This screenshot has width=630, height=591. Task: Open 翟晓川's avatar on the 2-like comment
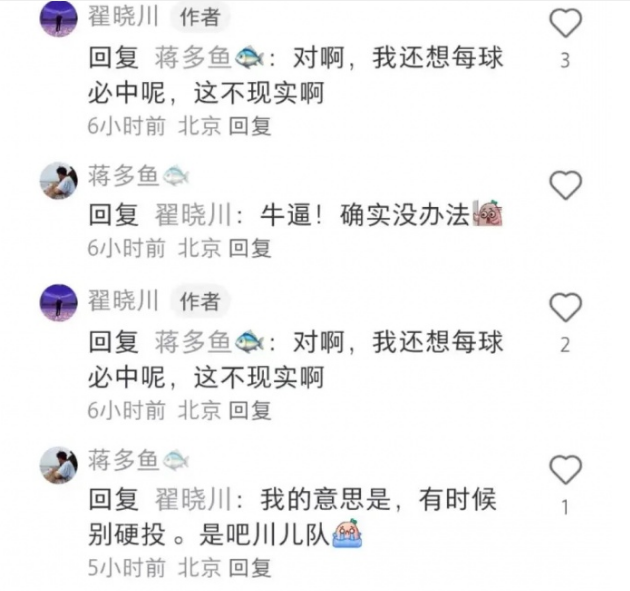pos(59,302)
